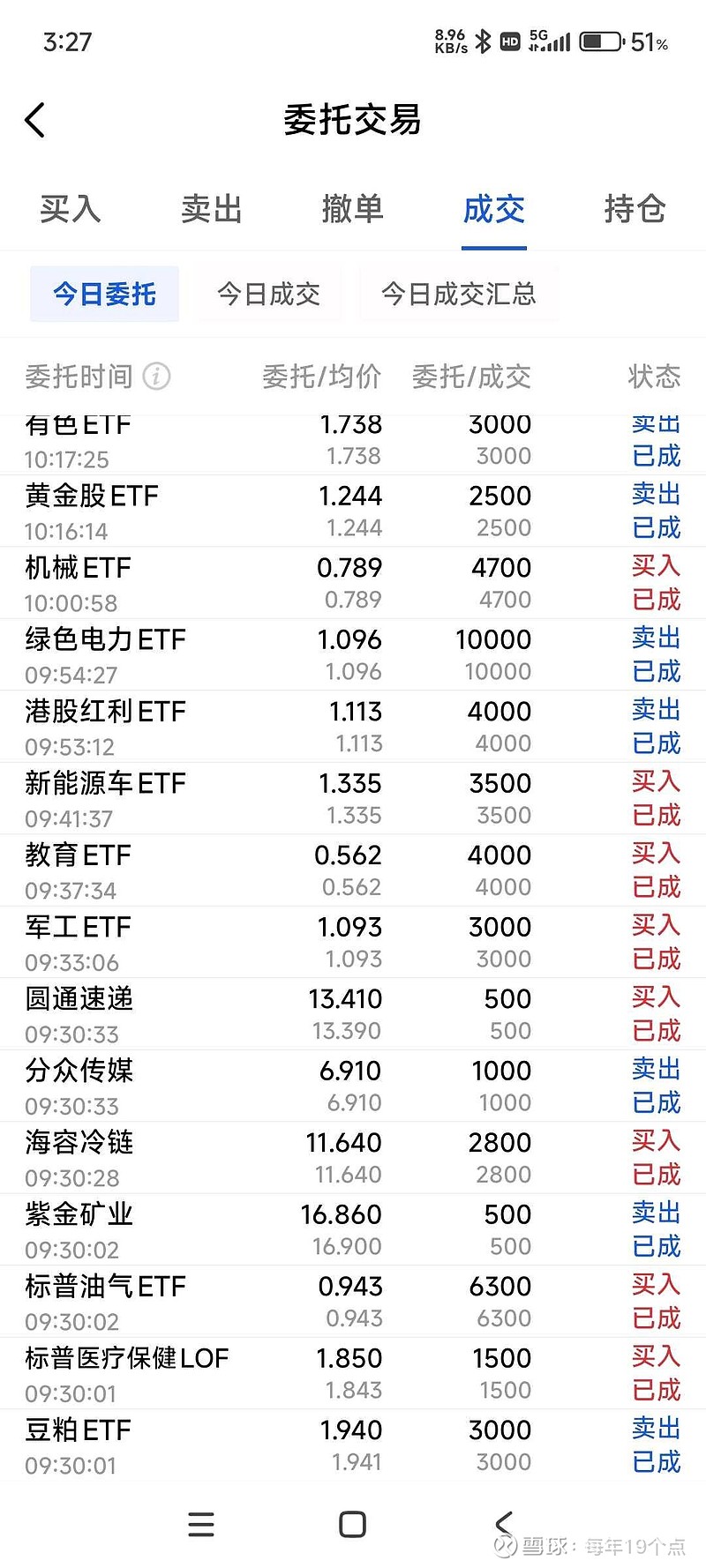Select the 今日委托 filter
This screenshot has width=706, height=1568.
(x=103, y=294)
